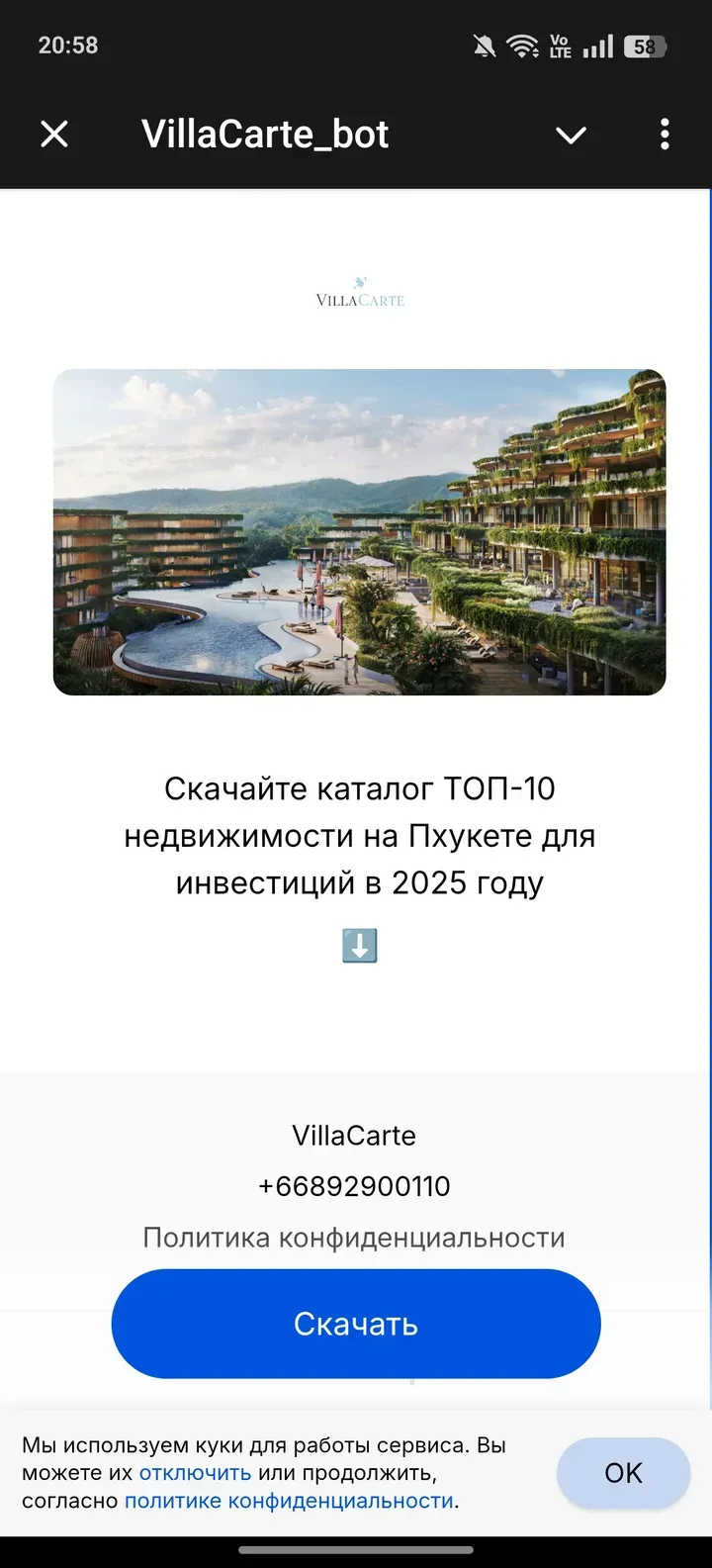Viewport: 712px width, 1568px height.
Task: Tap the phone number +66892900110
Action: [x=355, y=1186]
